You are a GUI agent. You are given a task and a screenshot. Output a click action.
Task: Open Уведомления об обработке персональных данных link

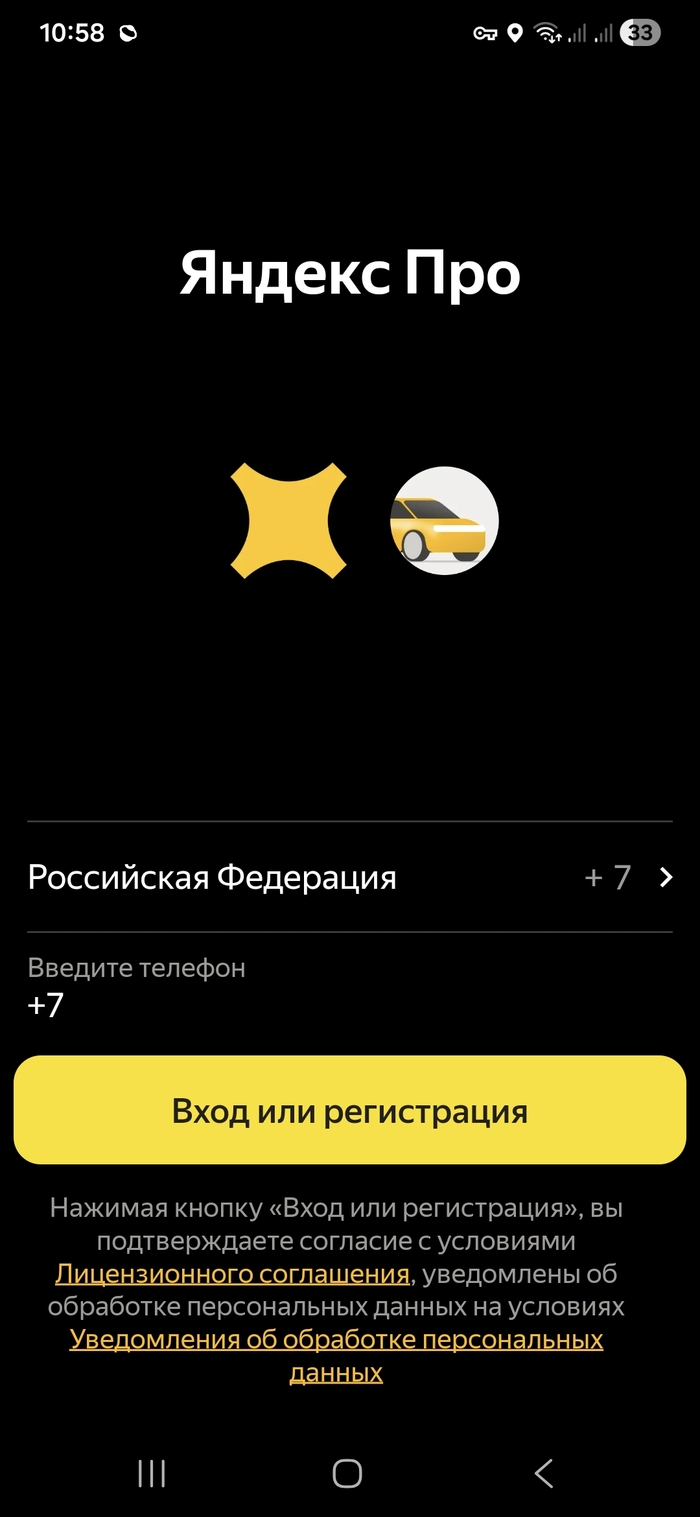click(336, 1340)
